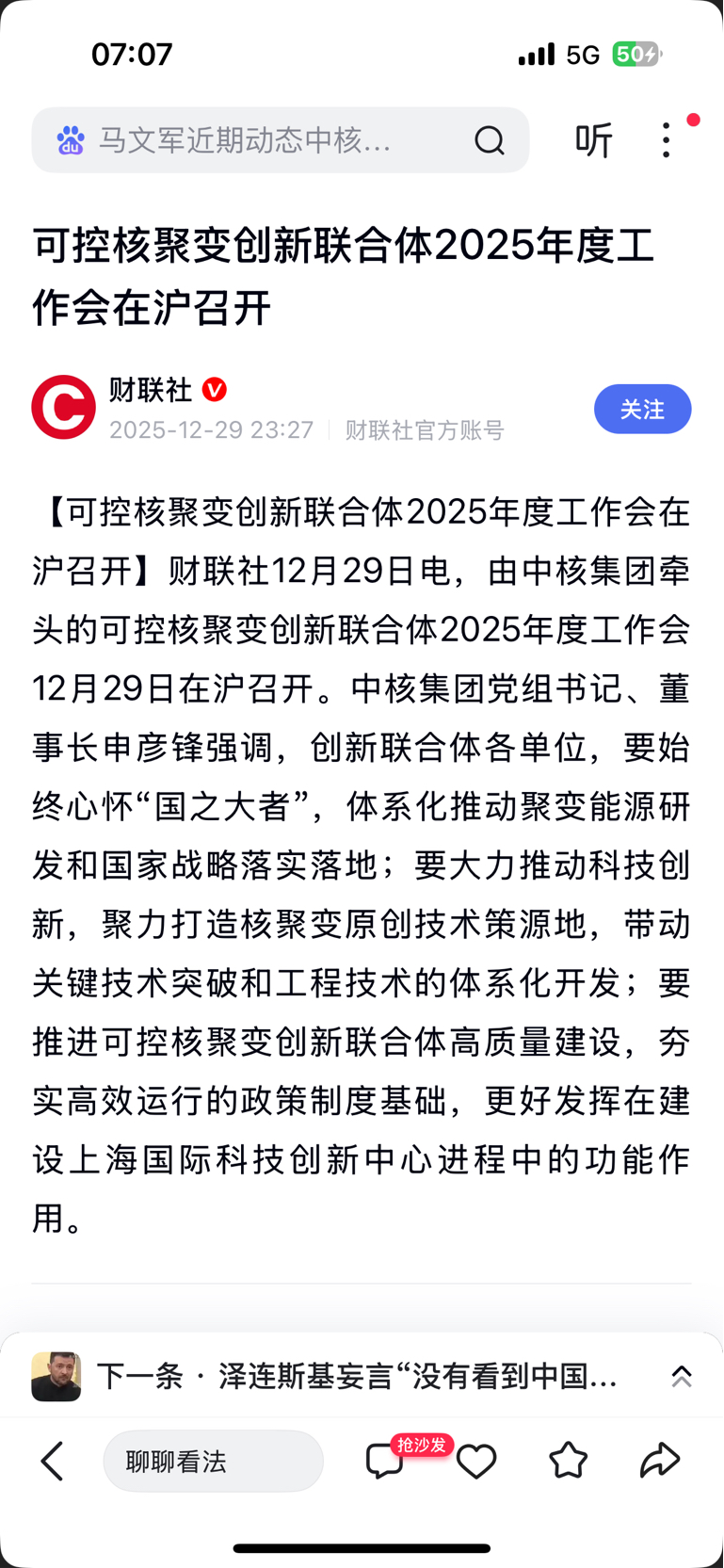The image size is (724, 1568).
Task: Open the search box with 马文军近期动态
Action: coord(280,140)
